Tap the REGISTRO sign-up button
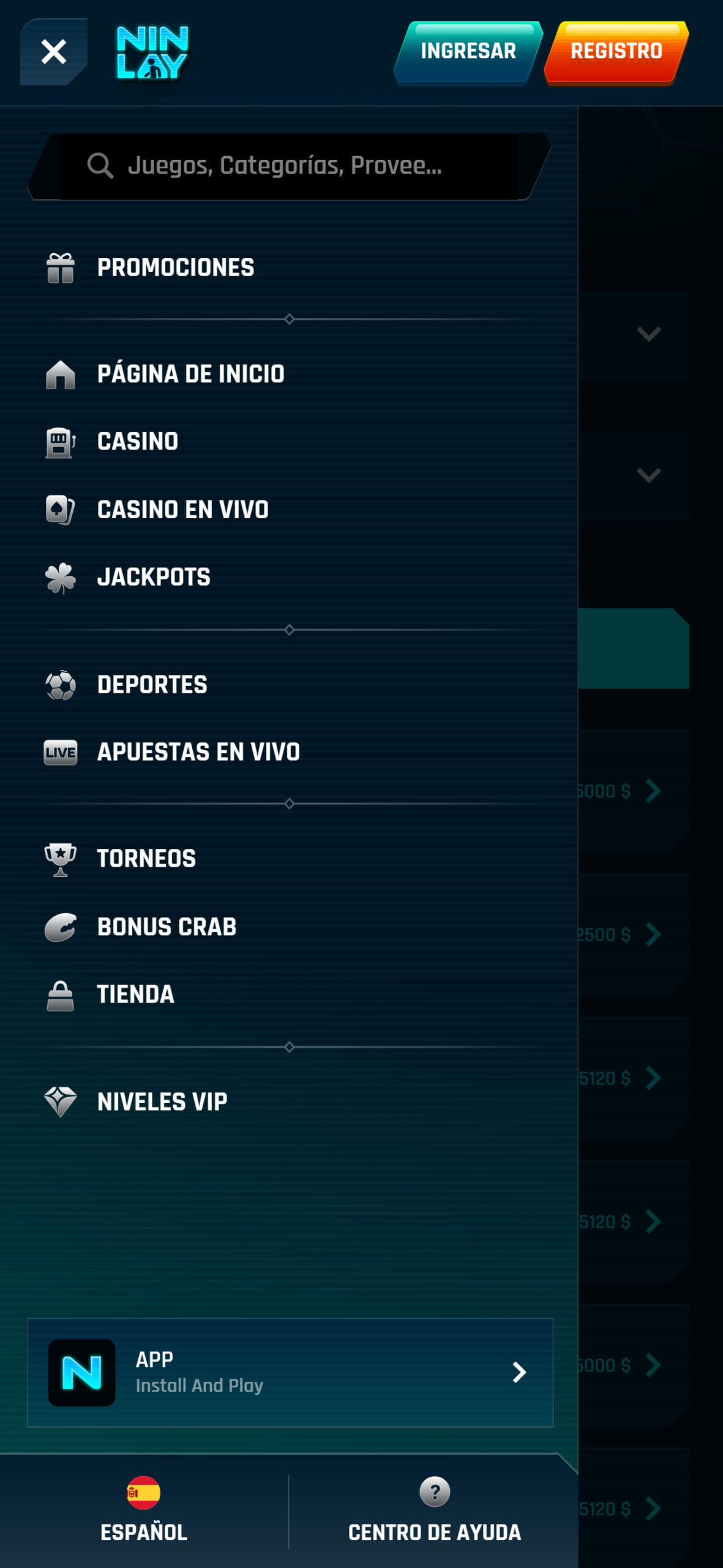Viewport: 723px width, 1568px height. (x=616, y=51)
